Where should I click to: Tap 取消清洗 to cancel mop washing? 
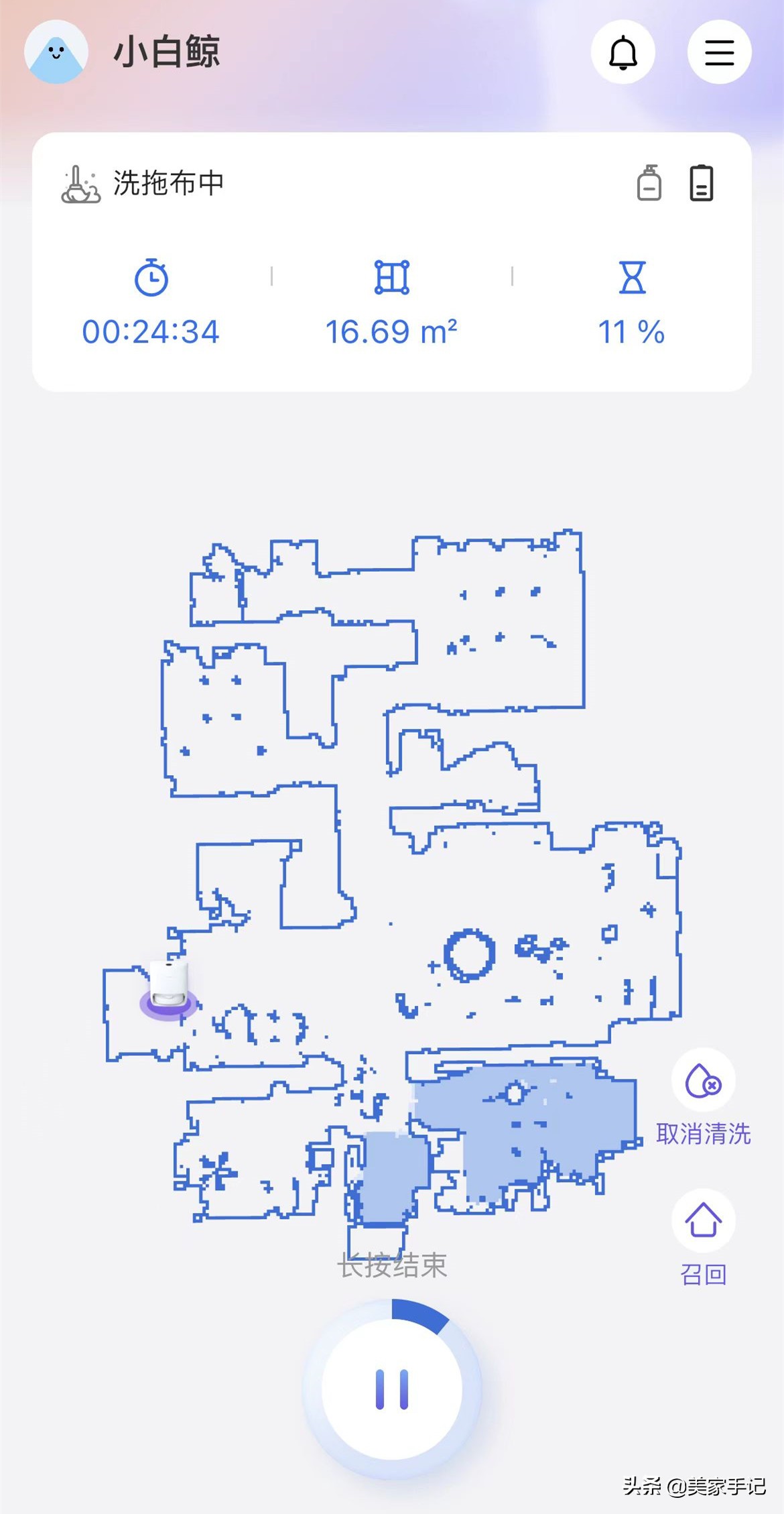[703, 1080]
